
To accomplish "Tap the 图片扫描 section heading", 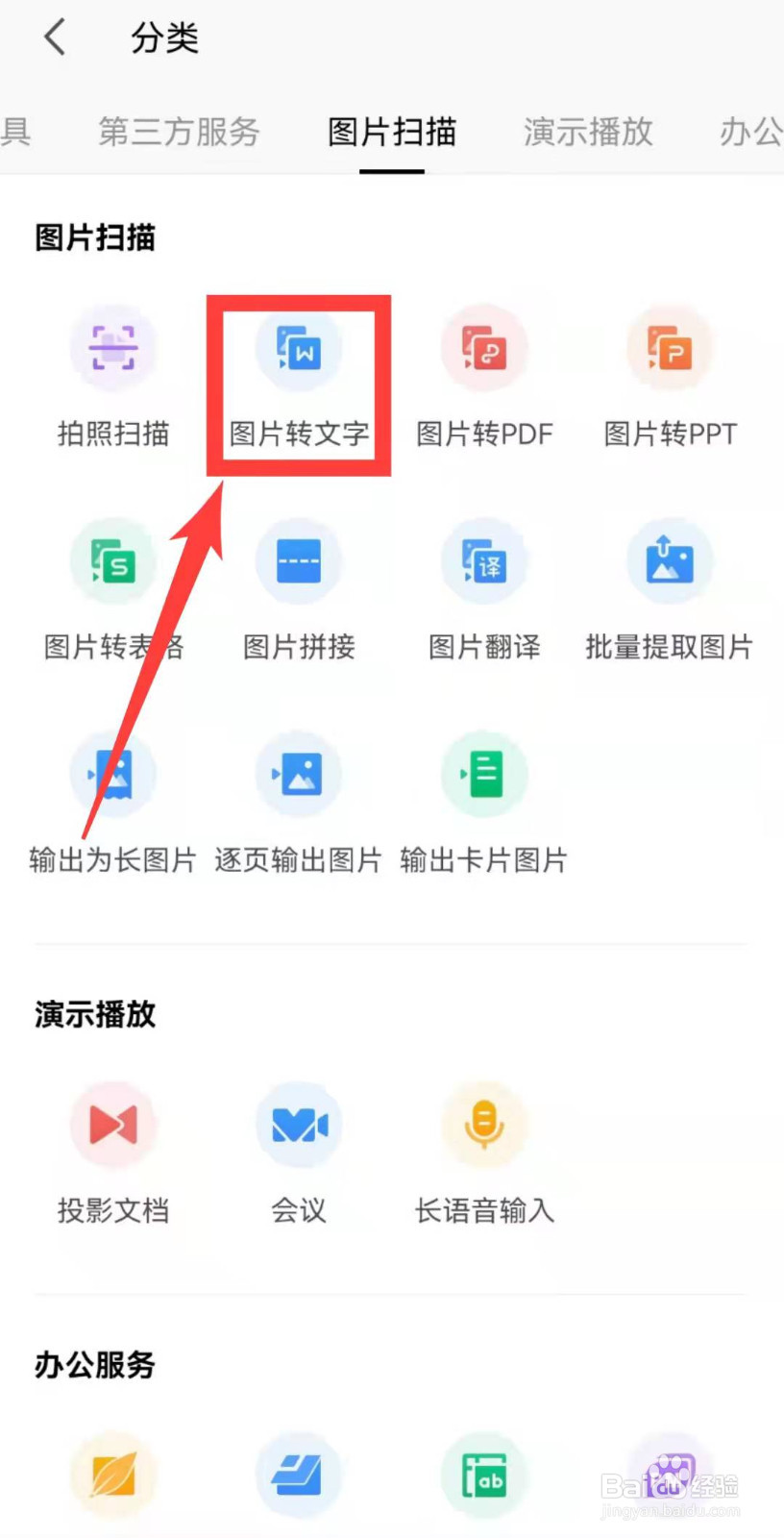I will 93,237.
